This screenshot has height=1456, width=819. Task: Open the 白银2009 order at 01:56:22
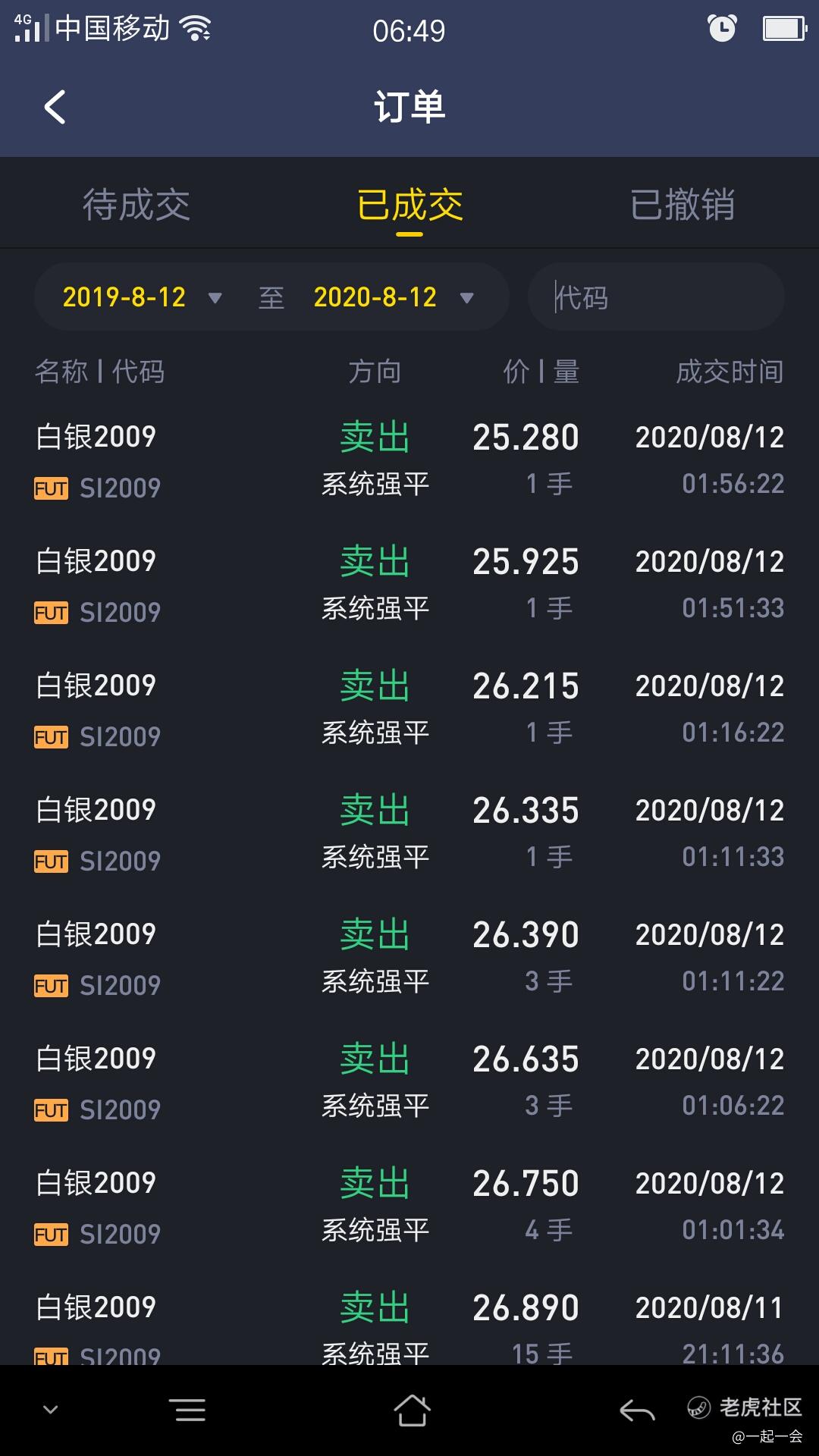click(409, 460)
